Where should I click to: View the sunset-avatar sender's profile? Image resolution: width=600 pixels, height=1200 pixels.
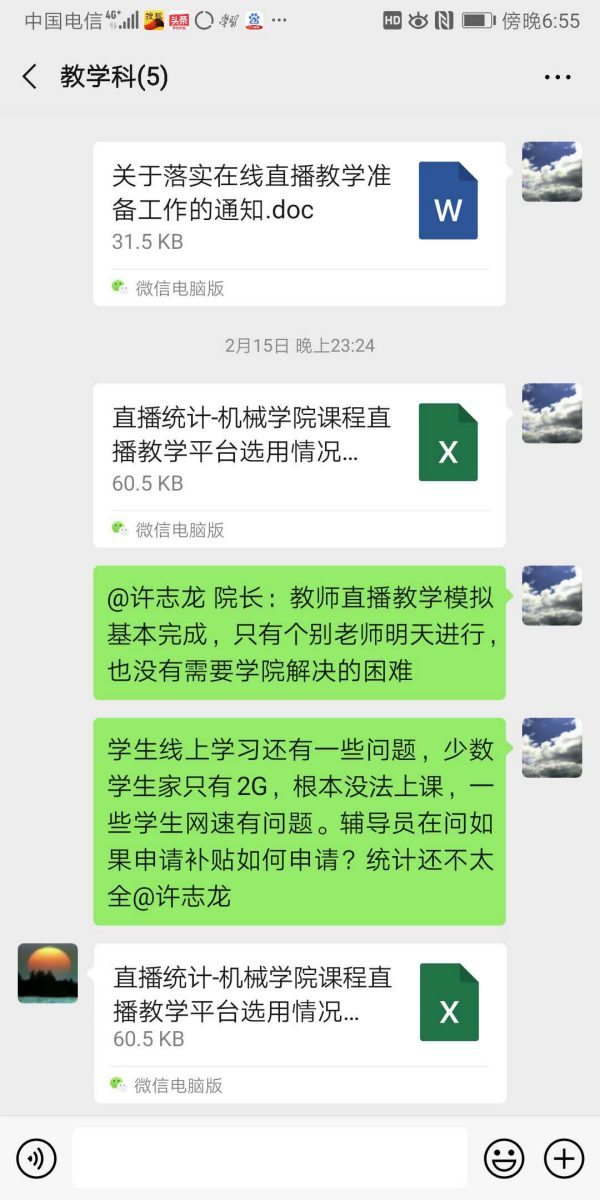[x=48, y=973]
